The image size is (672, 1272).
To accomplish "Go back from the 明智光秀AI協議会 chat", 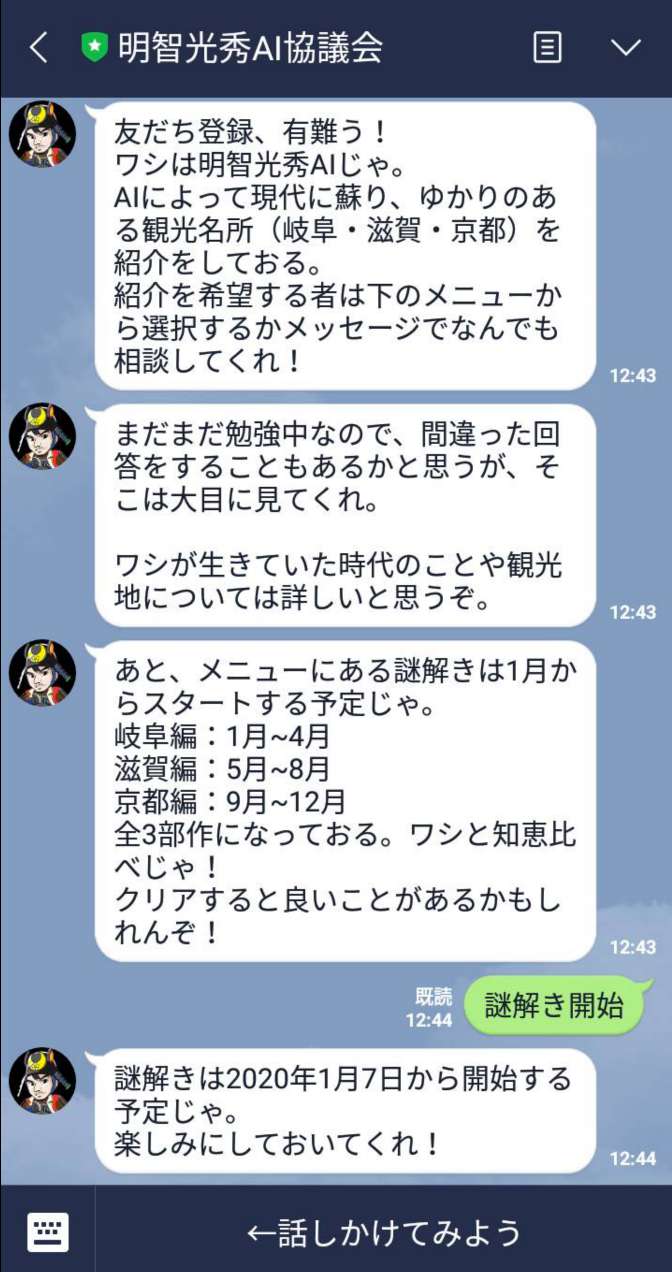I will 38,47.
